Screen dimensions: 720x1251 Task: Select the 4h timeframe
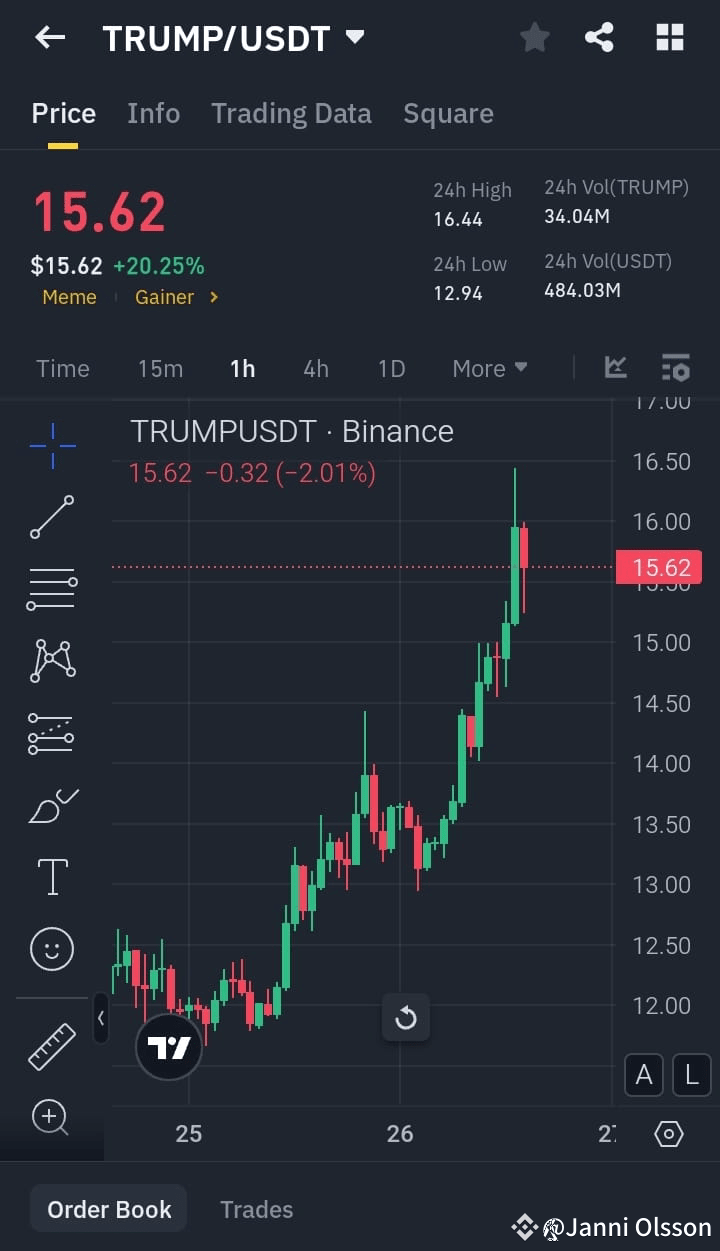[315, 368]
